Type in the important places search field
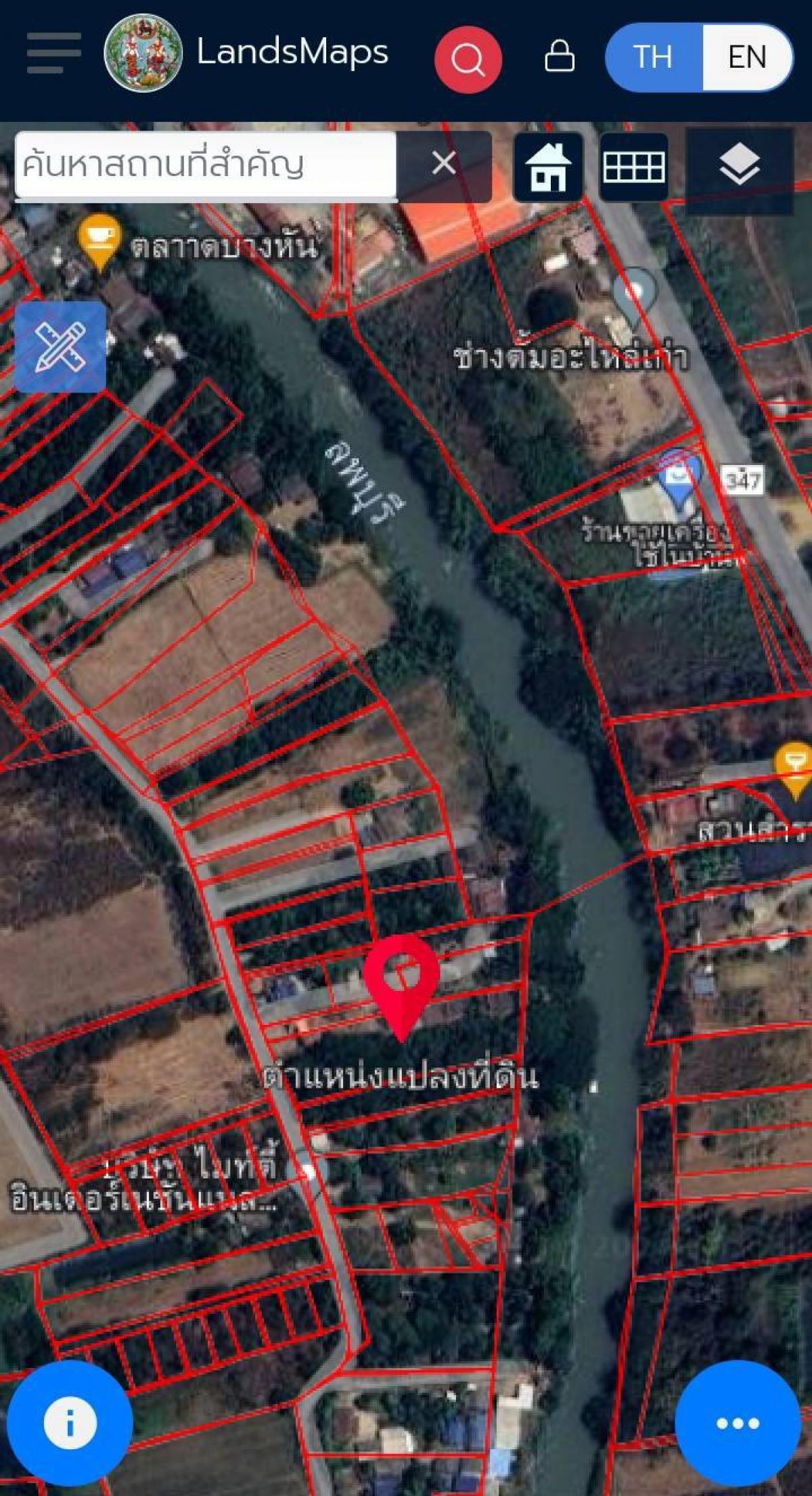 click(203, 164)
